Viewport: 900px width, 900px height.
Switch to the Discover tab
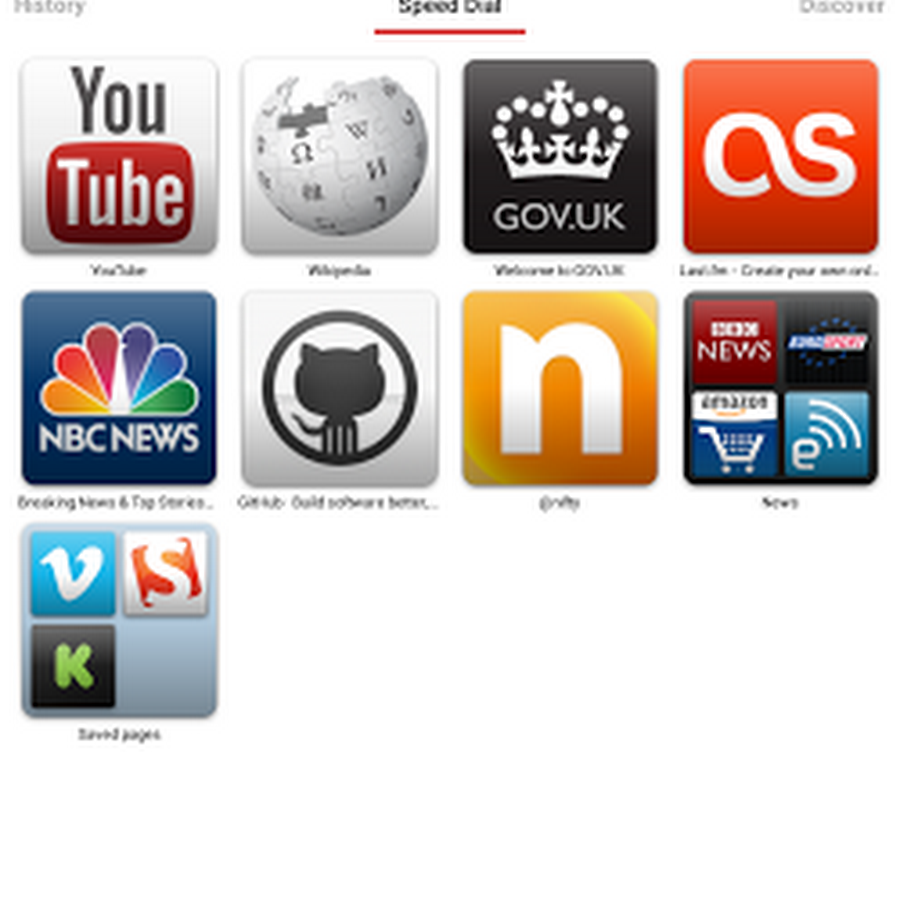pos(841,8)
